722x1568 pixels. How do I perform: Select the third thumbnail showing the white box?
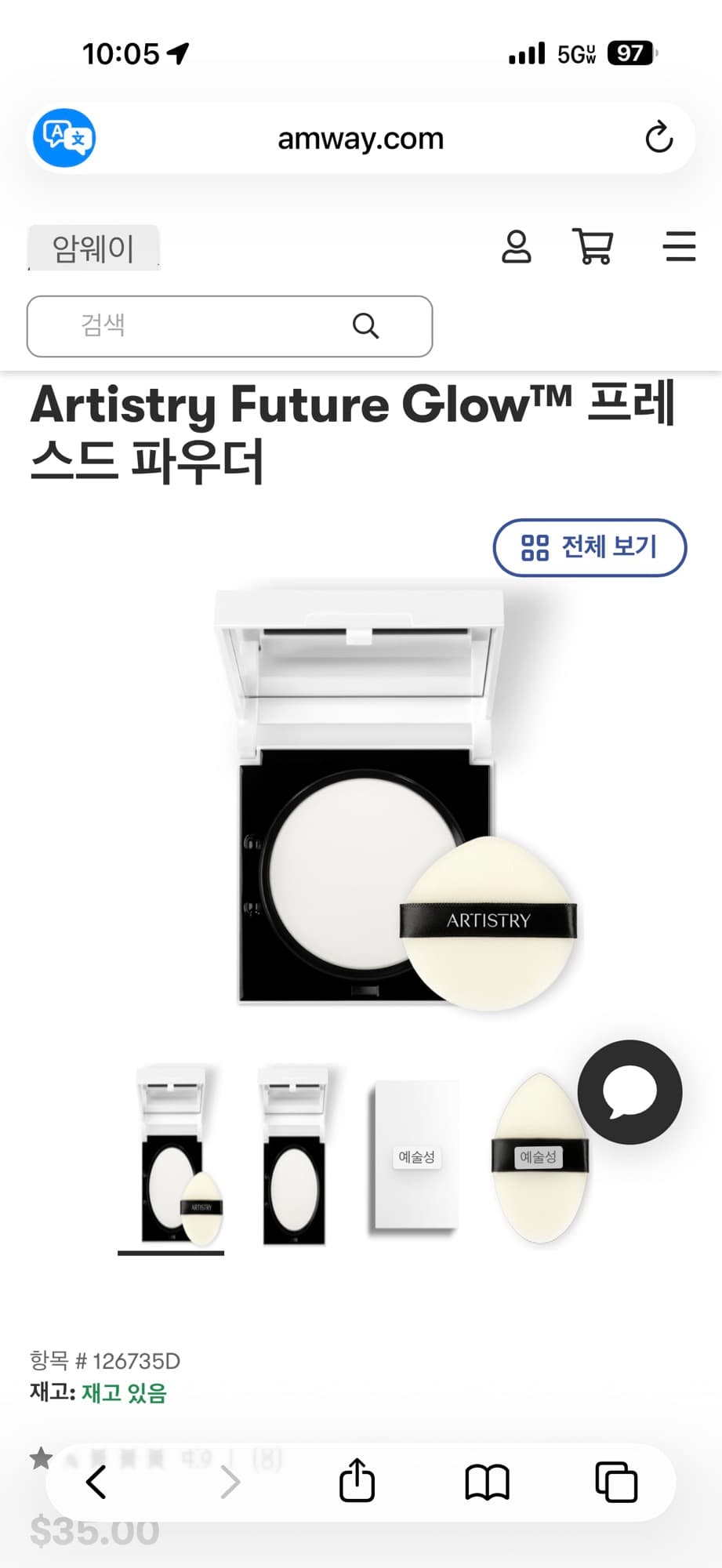[x=415, y=1156]
